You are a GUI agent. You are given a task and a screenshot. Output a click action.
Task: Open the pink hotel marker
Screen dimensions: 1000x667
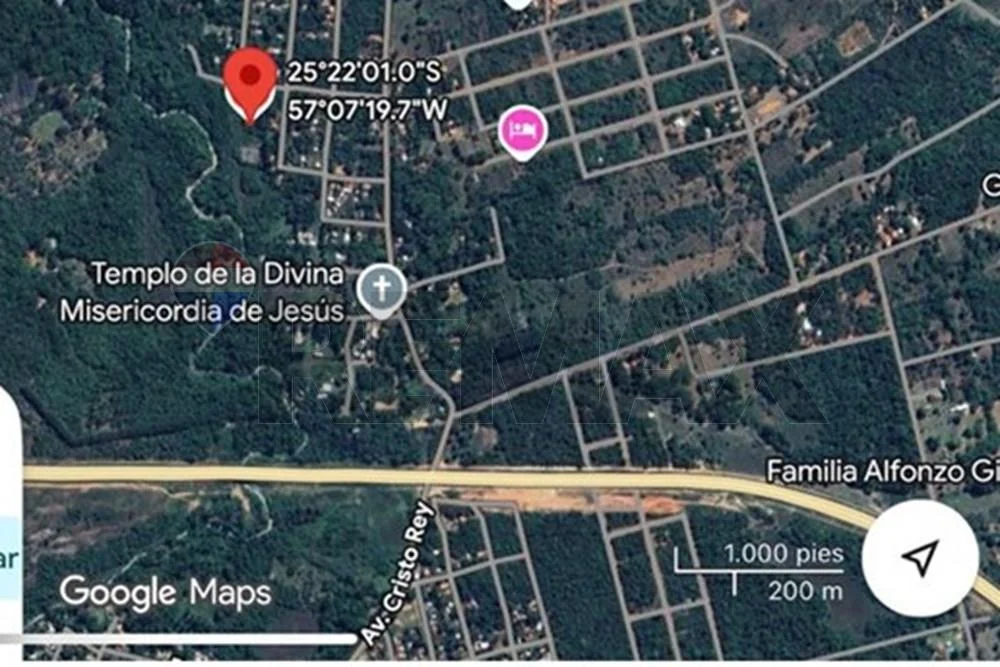523,132
